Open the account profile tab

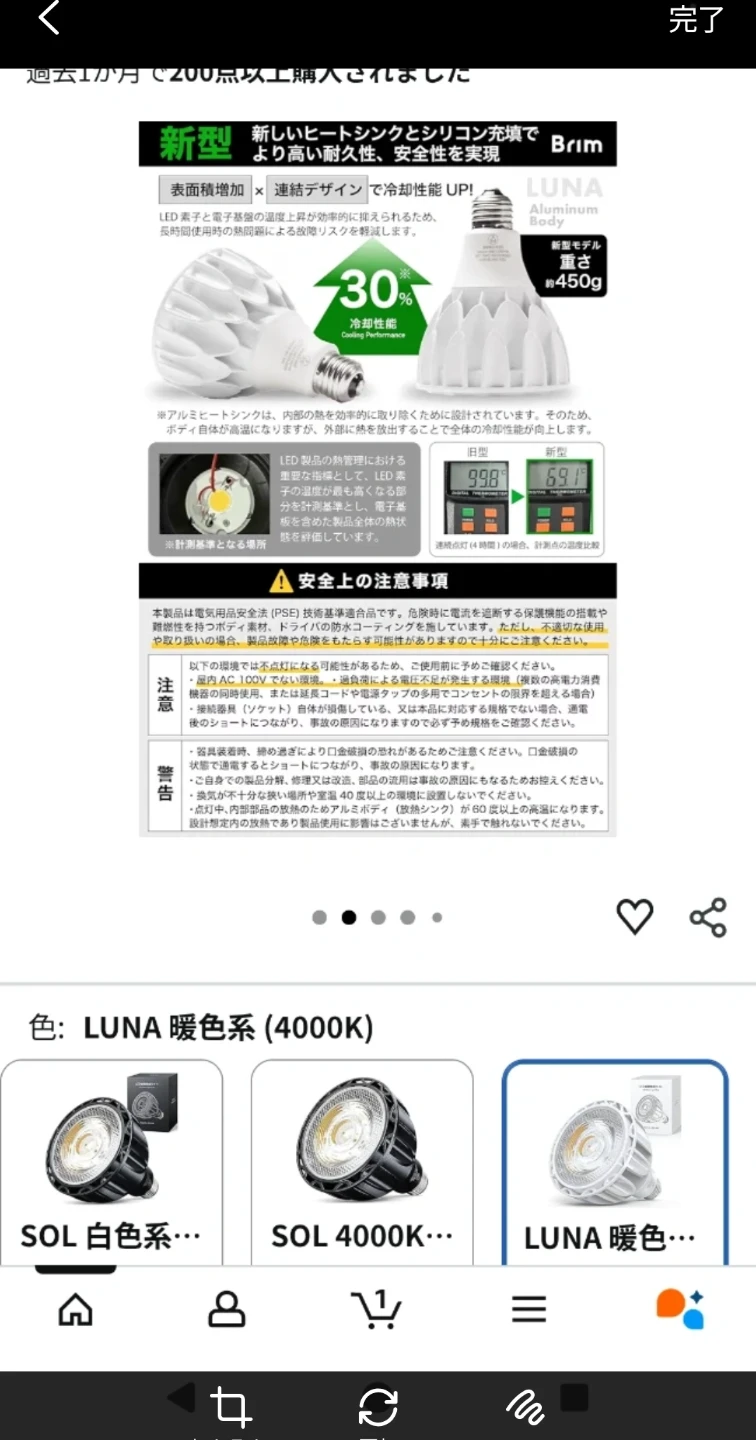coord(227,1308)
